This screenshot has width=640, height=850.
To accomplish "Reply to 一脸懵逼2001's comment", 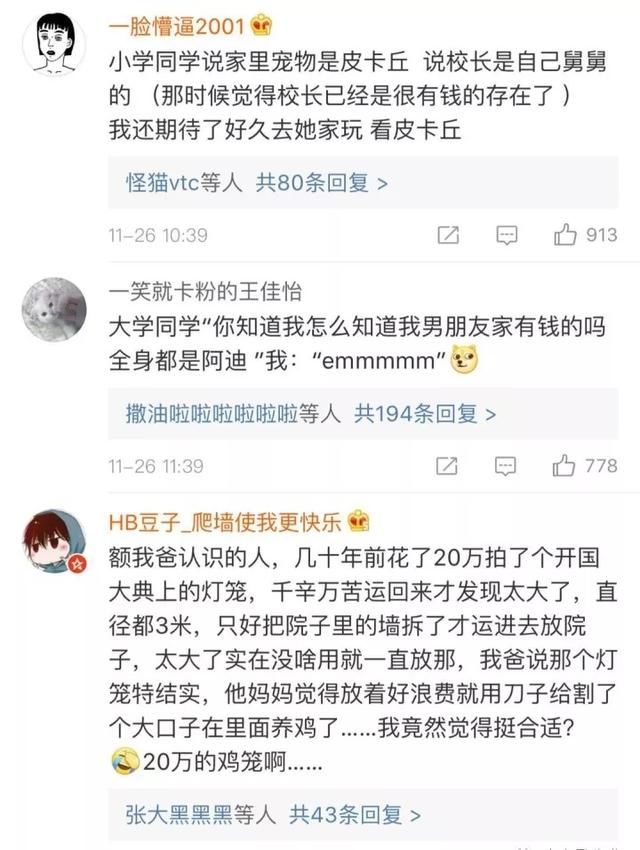I will tap(505, 235).
